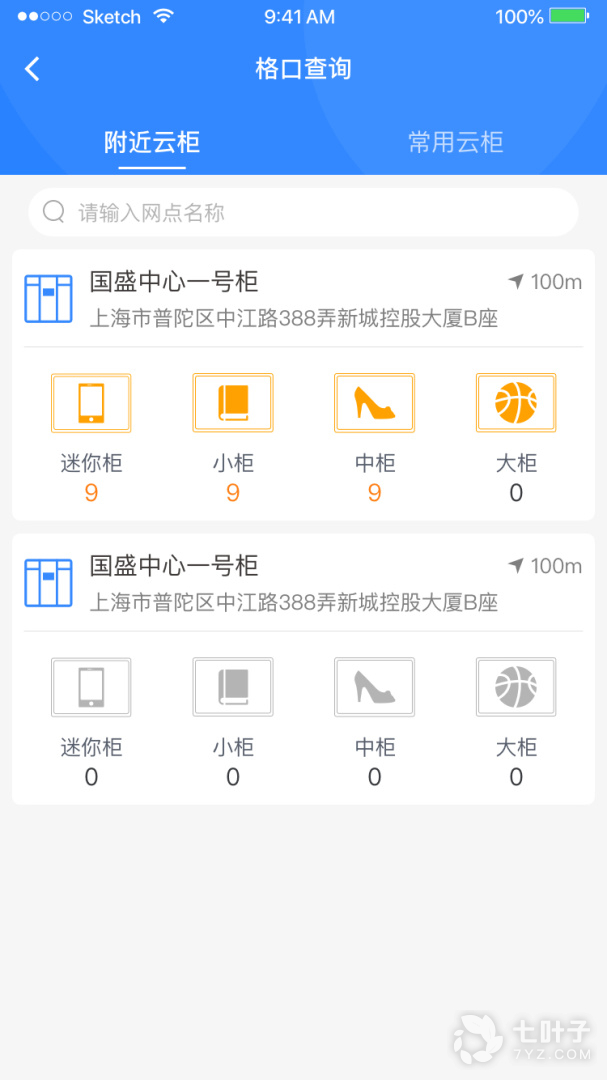
Task: Switch to the 附近云柜 tab
Action: [152, 142]
